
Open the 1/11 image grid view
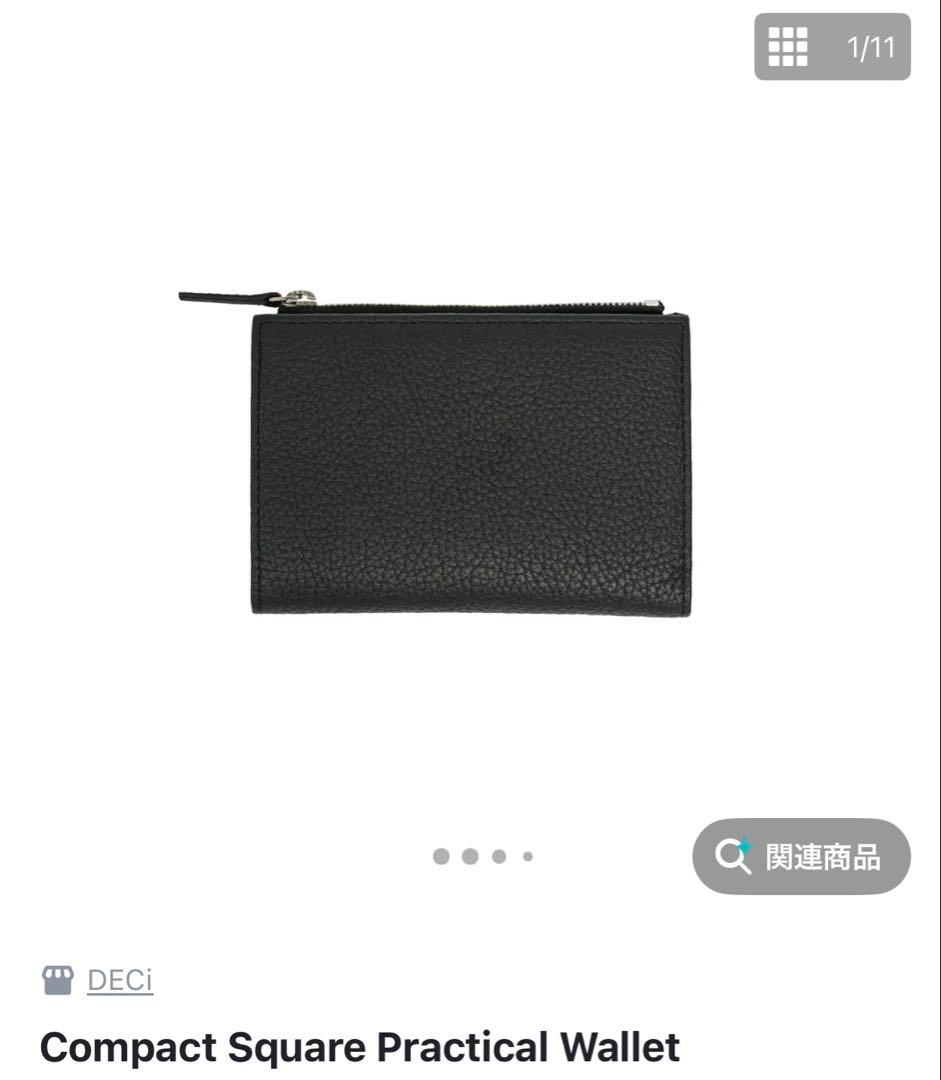(831, 47)
